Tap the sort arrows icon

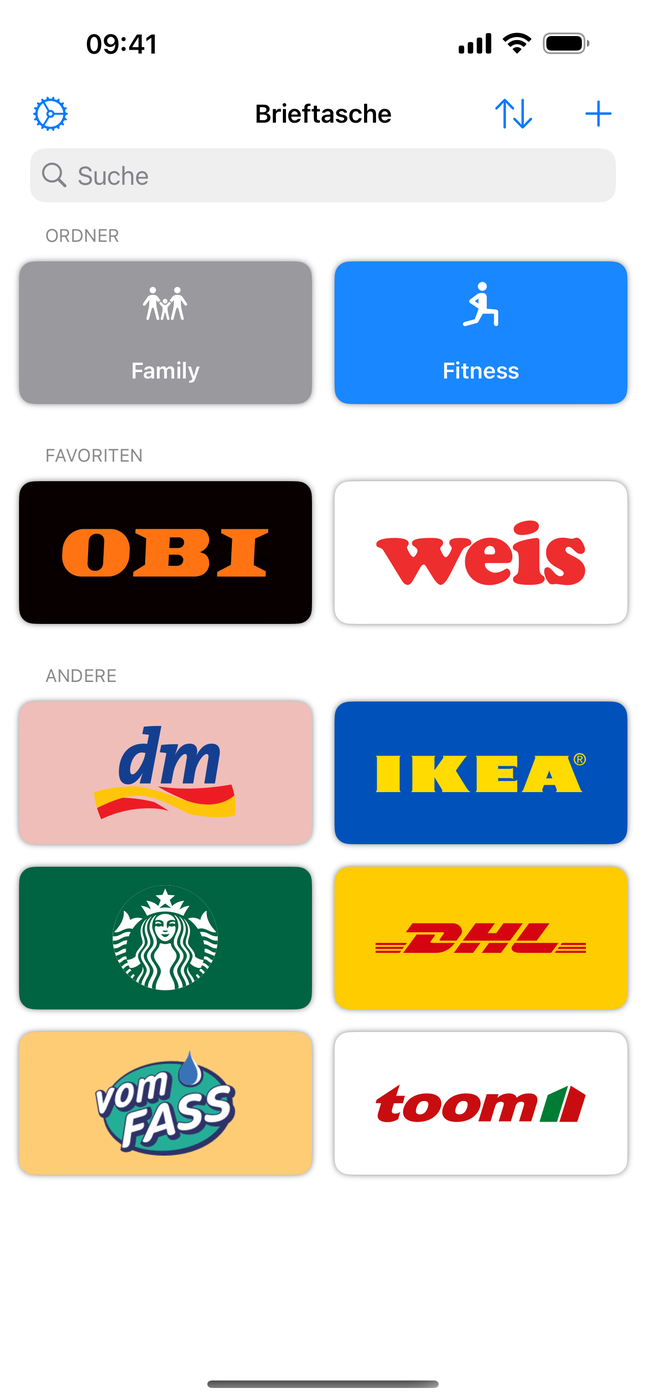[514, 114]
